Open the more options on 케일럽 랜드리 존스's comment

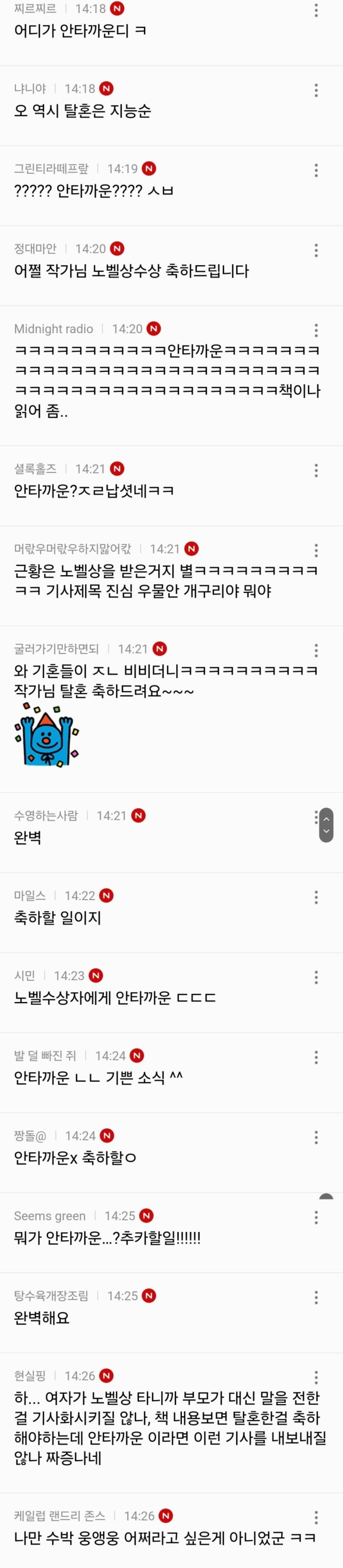coord(316,1516)
